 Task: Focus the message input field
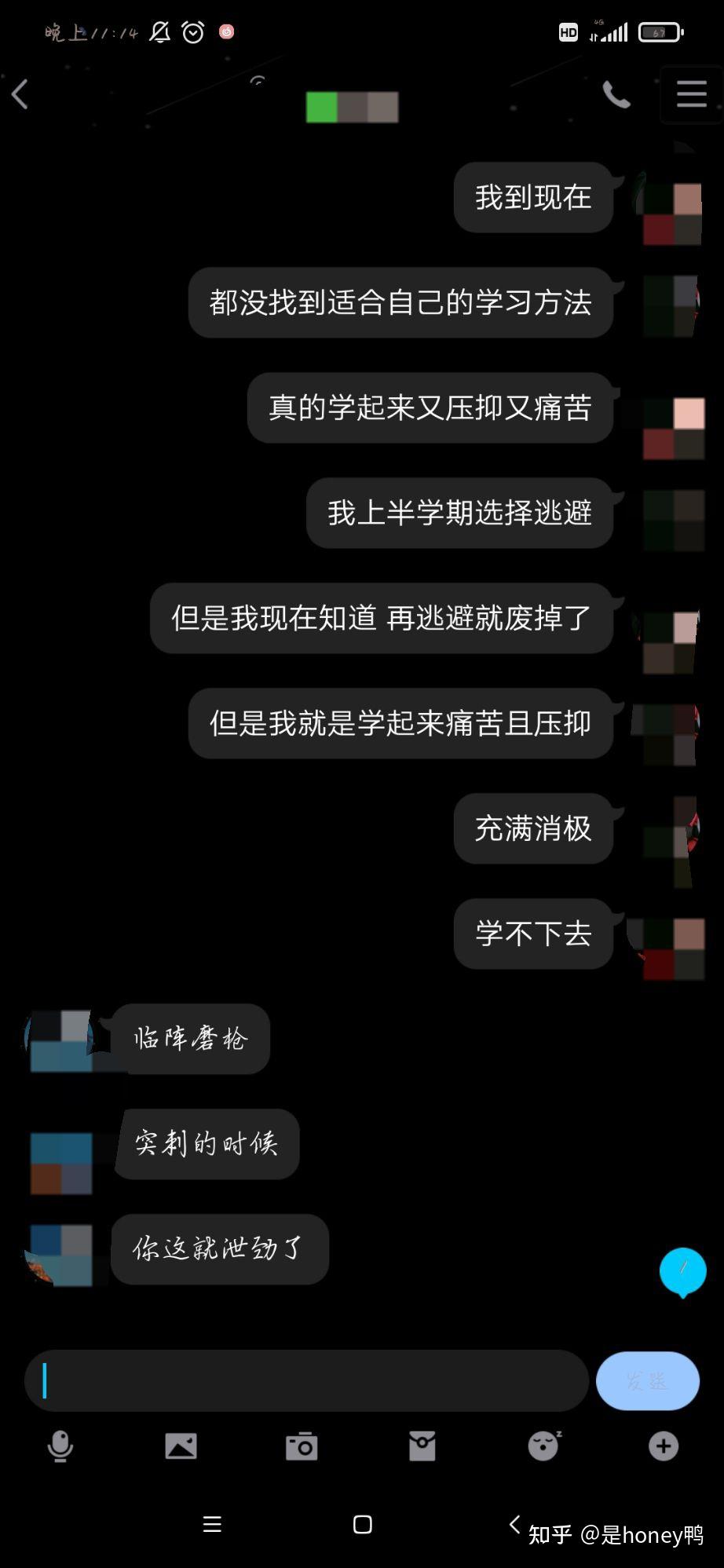coord(306,1380)
